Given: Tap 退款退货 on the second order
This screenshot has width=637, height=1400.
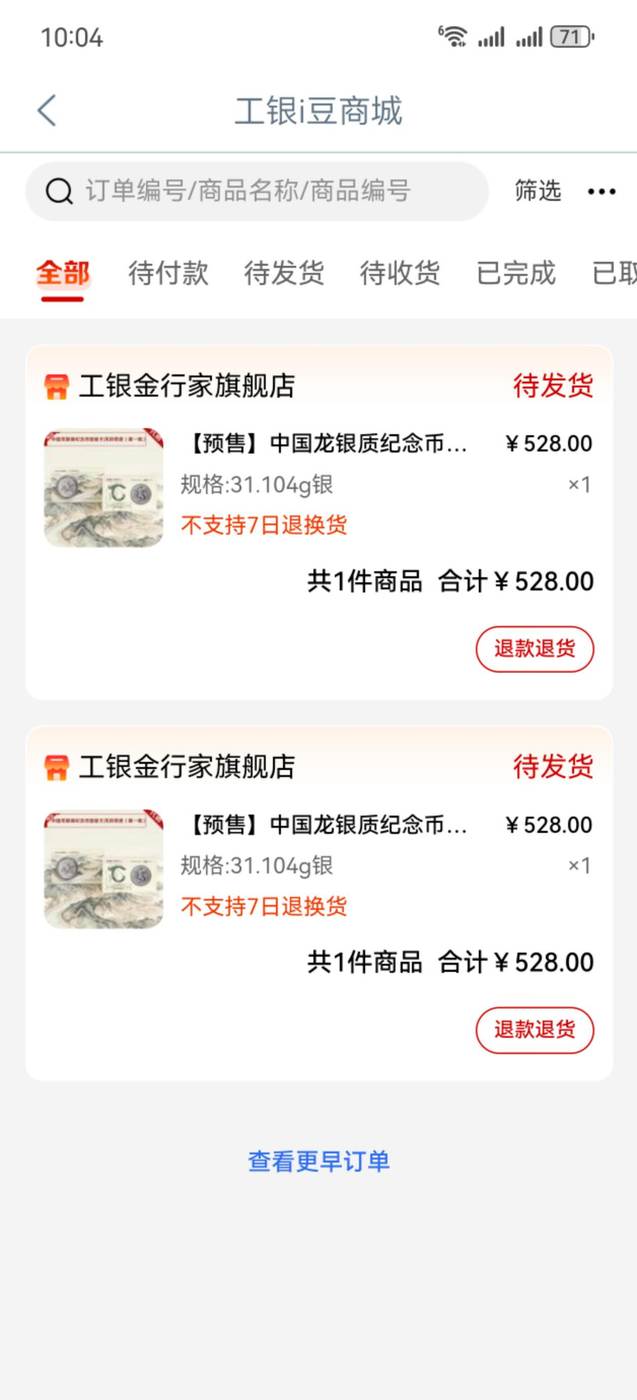Looking at the screenshot, I should pos(534,1030).
